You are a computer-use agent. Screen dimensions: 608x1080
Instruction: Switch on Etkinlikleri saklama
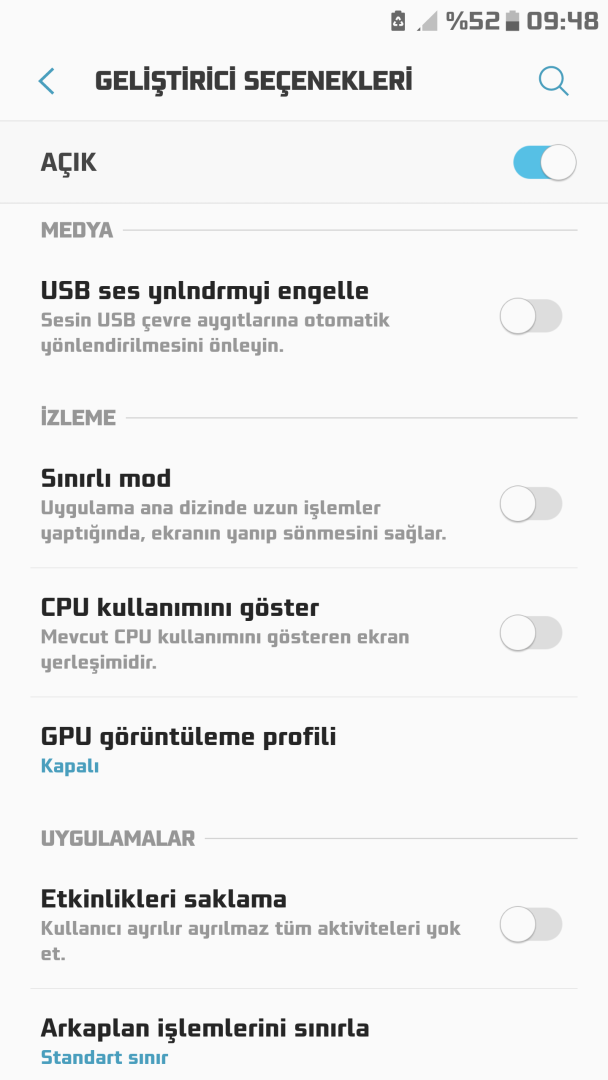tap(530, 924)
